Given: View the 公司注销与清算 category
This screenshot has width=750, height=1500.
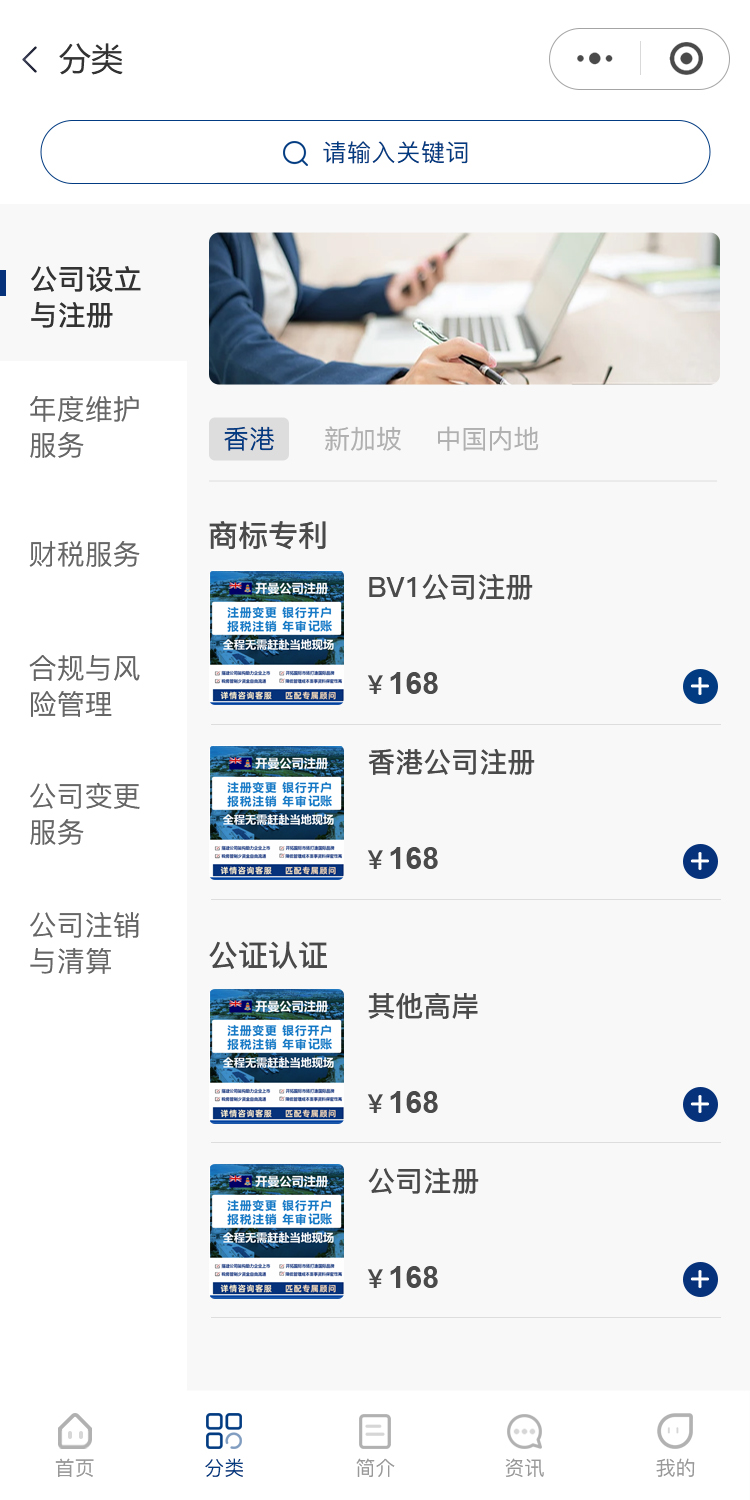Looking at the screenshot, I should (x=85, y=943).
